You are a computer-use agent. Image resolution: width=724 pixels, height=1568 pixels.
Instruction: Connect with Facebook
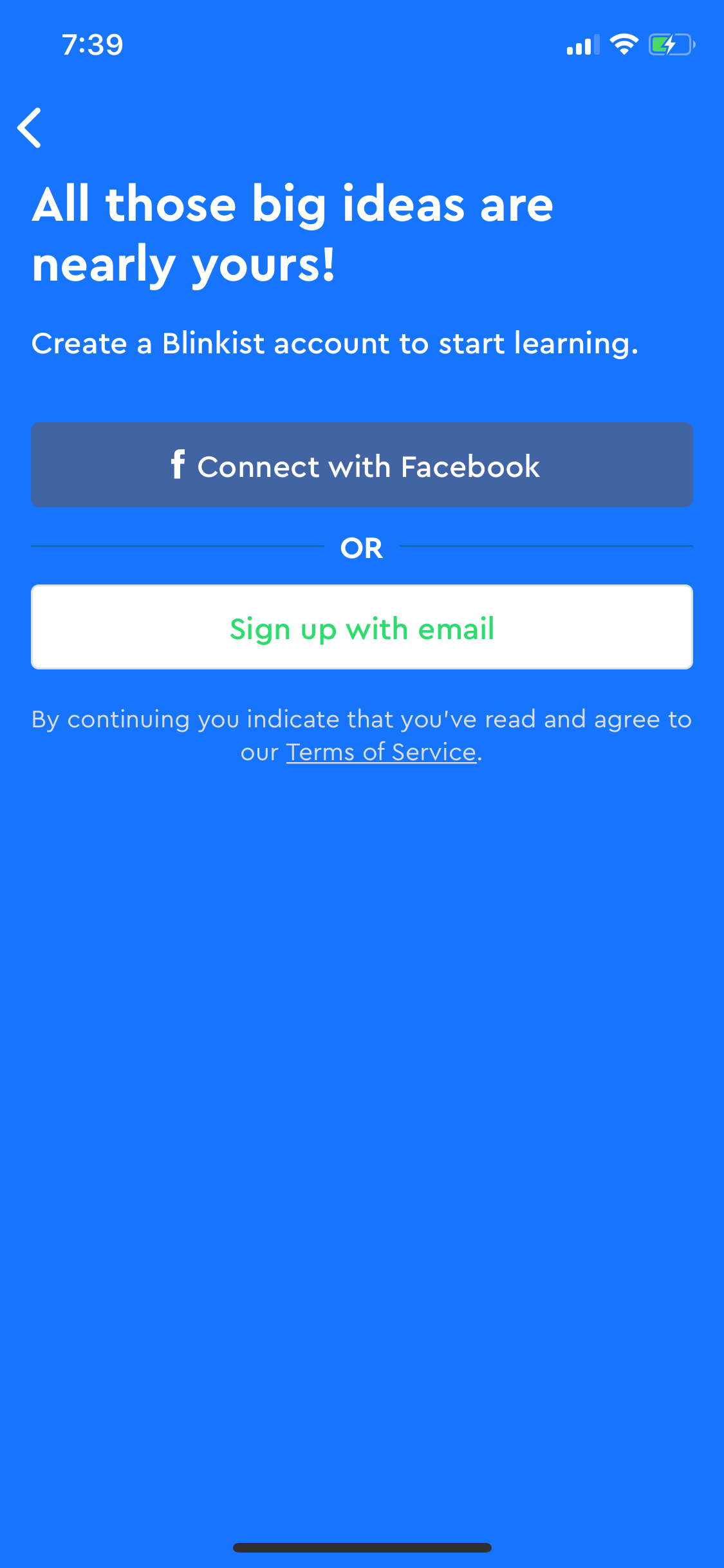point(362,465)
